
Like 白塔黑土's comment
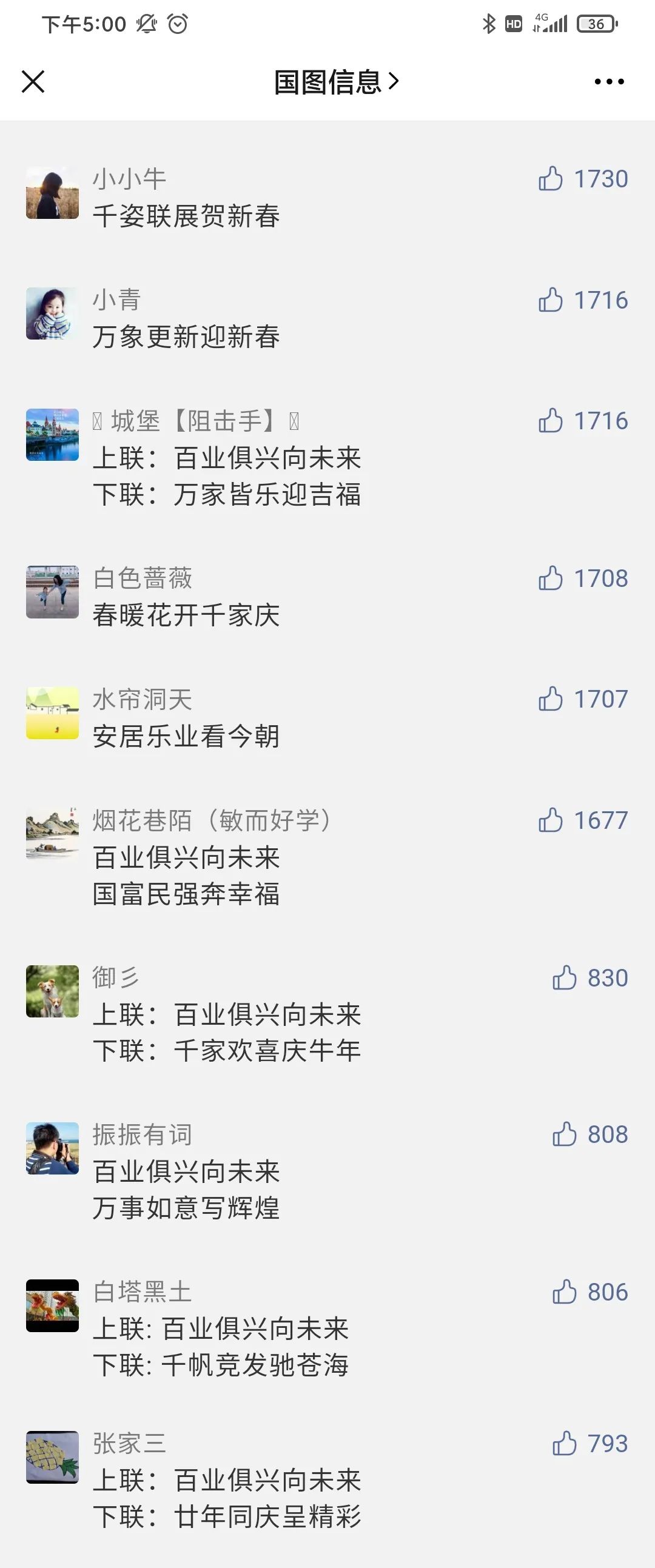(564, 1292)
